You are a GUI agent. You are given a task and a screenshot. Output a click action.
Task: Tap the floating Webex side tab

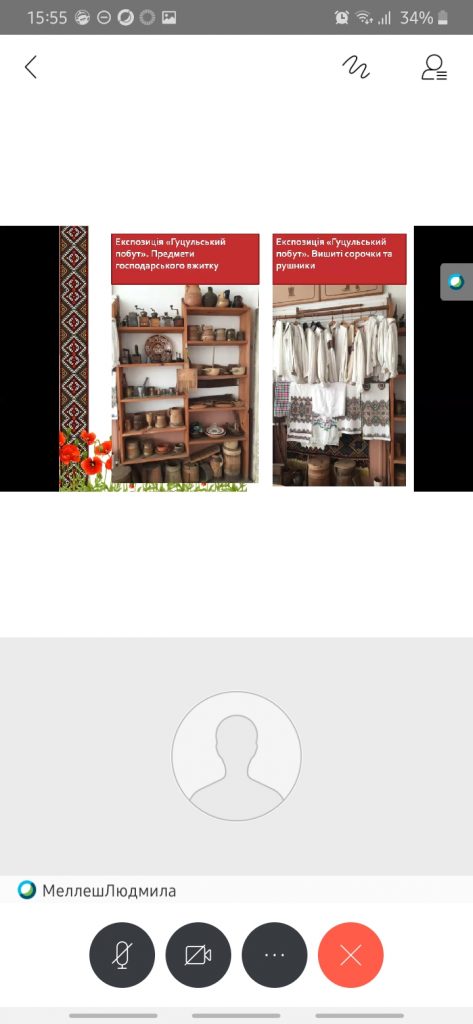coord(456,282)
